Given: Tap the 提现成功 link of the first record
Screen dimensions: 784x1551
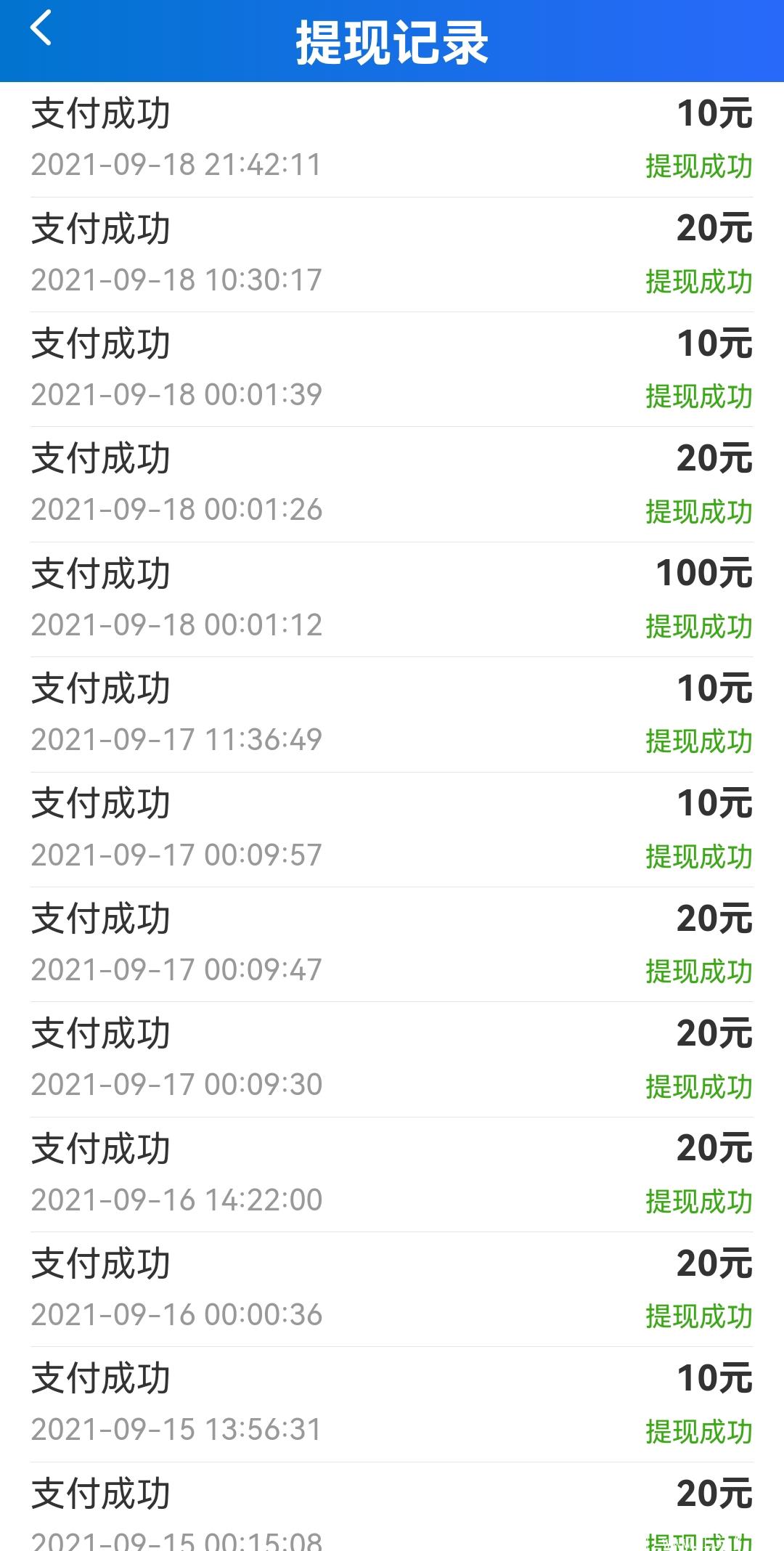Looking at the screenshot, I should (697, 165).
